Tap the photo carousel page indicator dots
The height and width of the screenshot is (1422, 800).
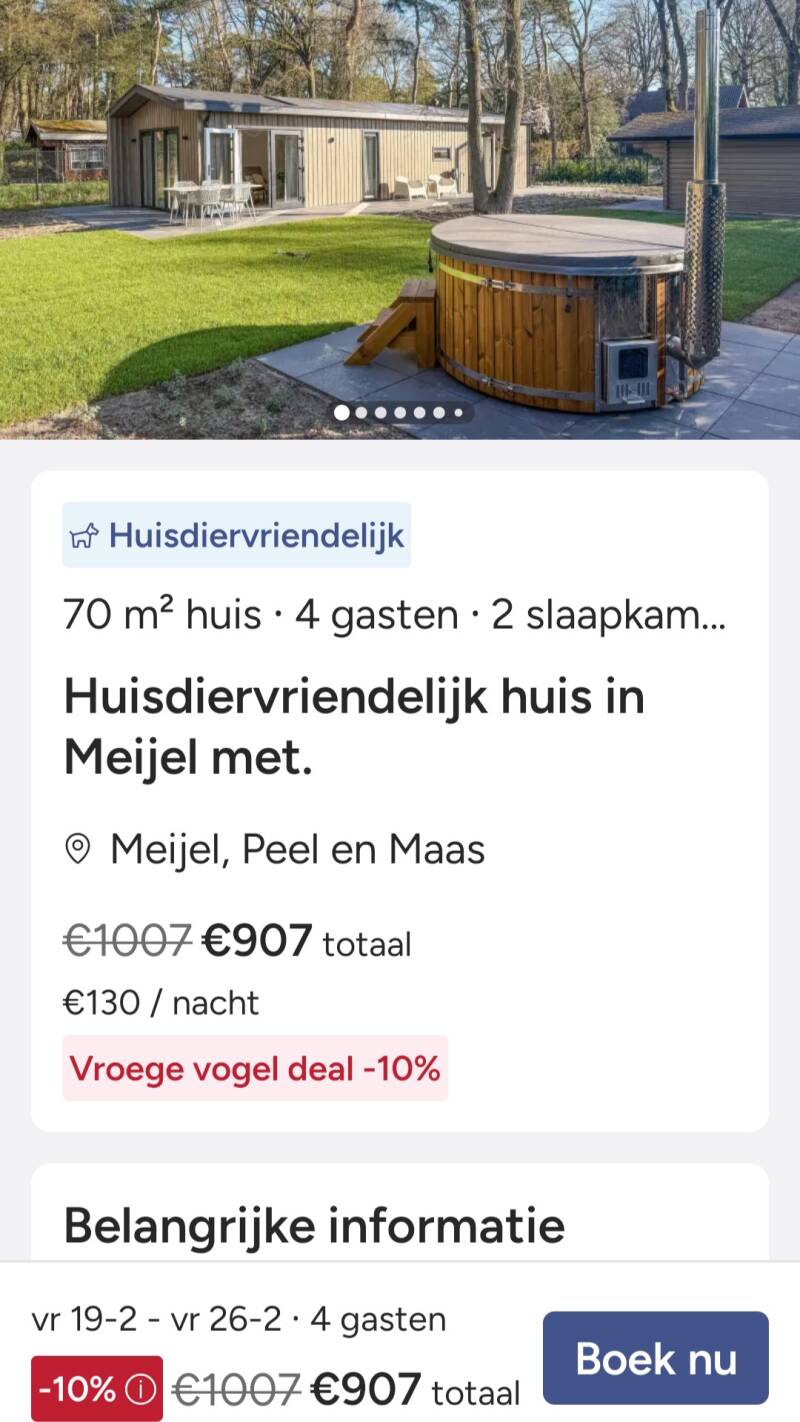pyautogui.click(x=400, y=412)
